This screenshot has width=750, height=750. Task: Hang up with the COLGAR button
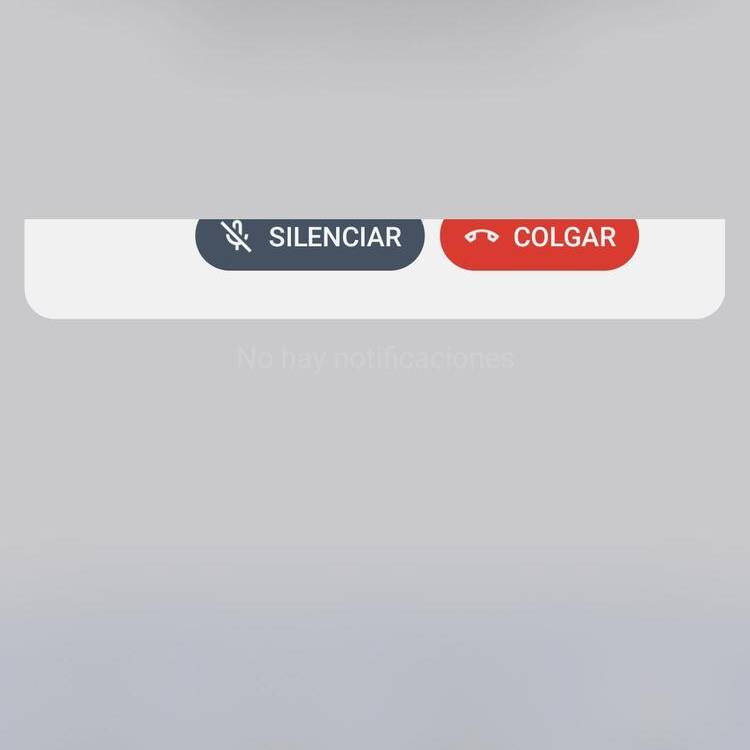pos(539,240)
